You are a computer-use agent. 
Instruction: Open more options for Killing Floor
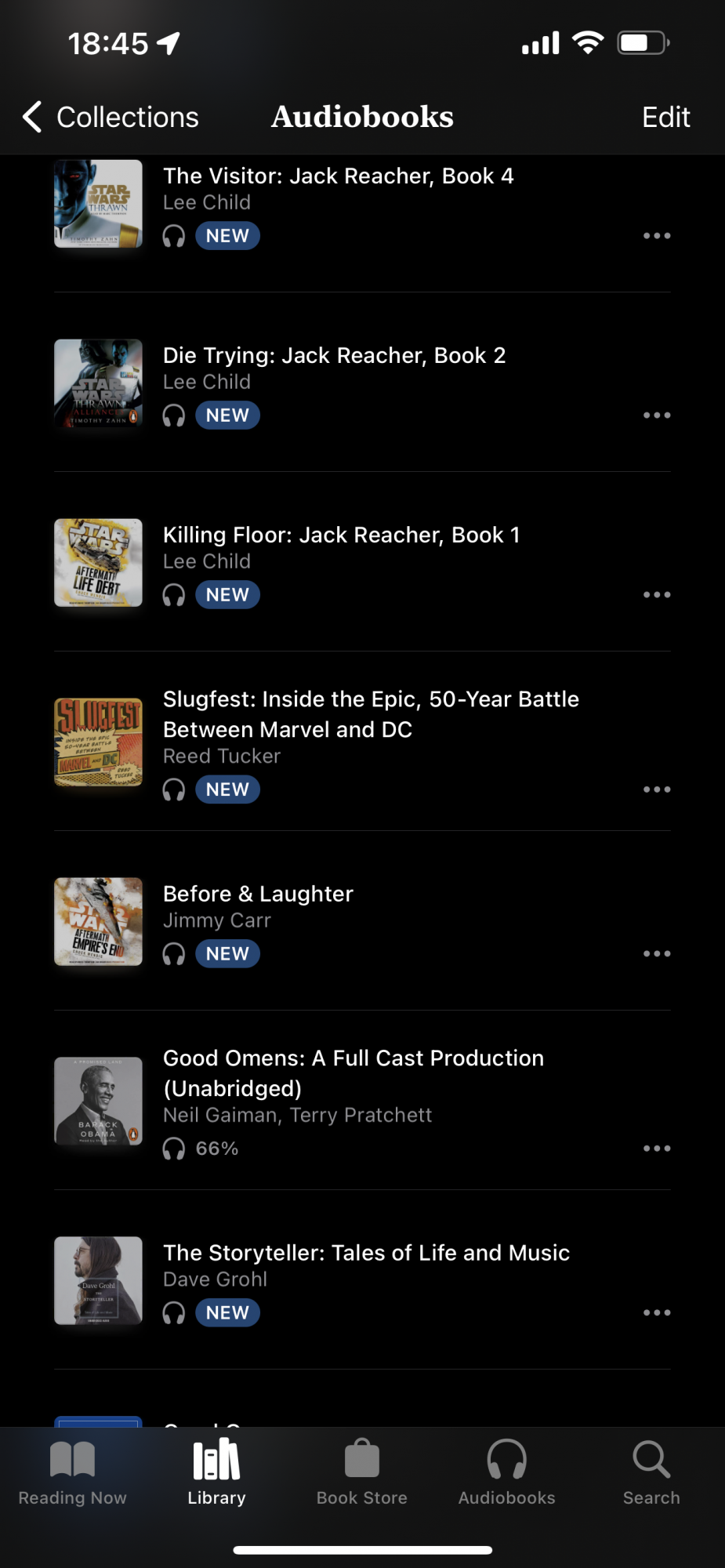(x=656, y=595)
